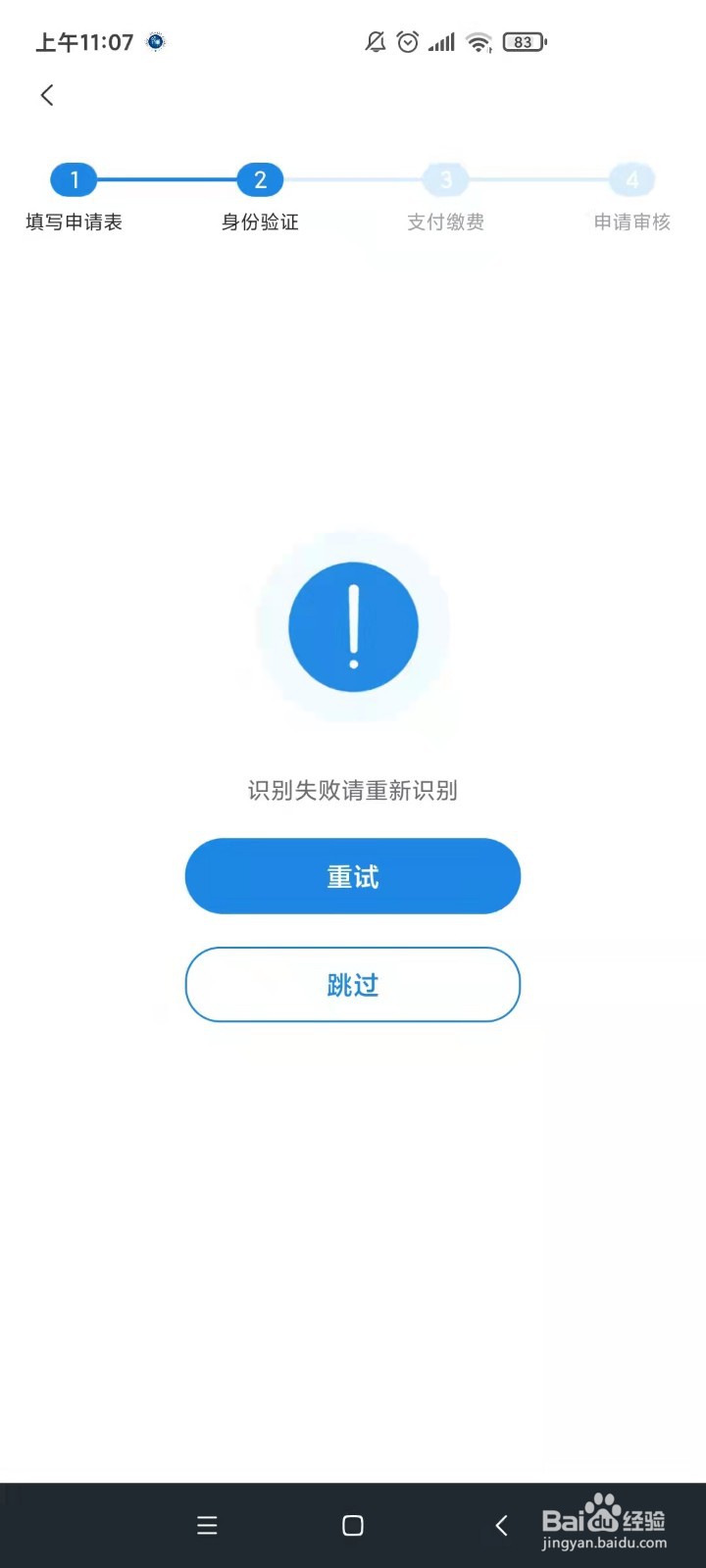Select step 3 支付缴费 circle
The height and width of the screenshot is (1568, 706).
446,179
